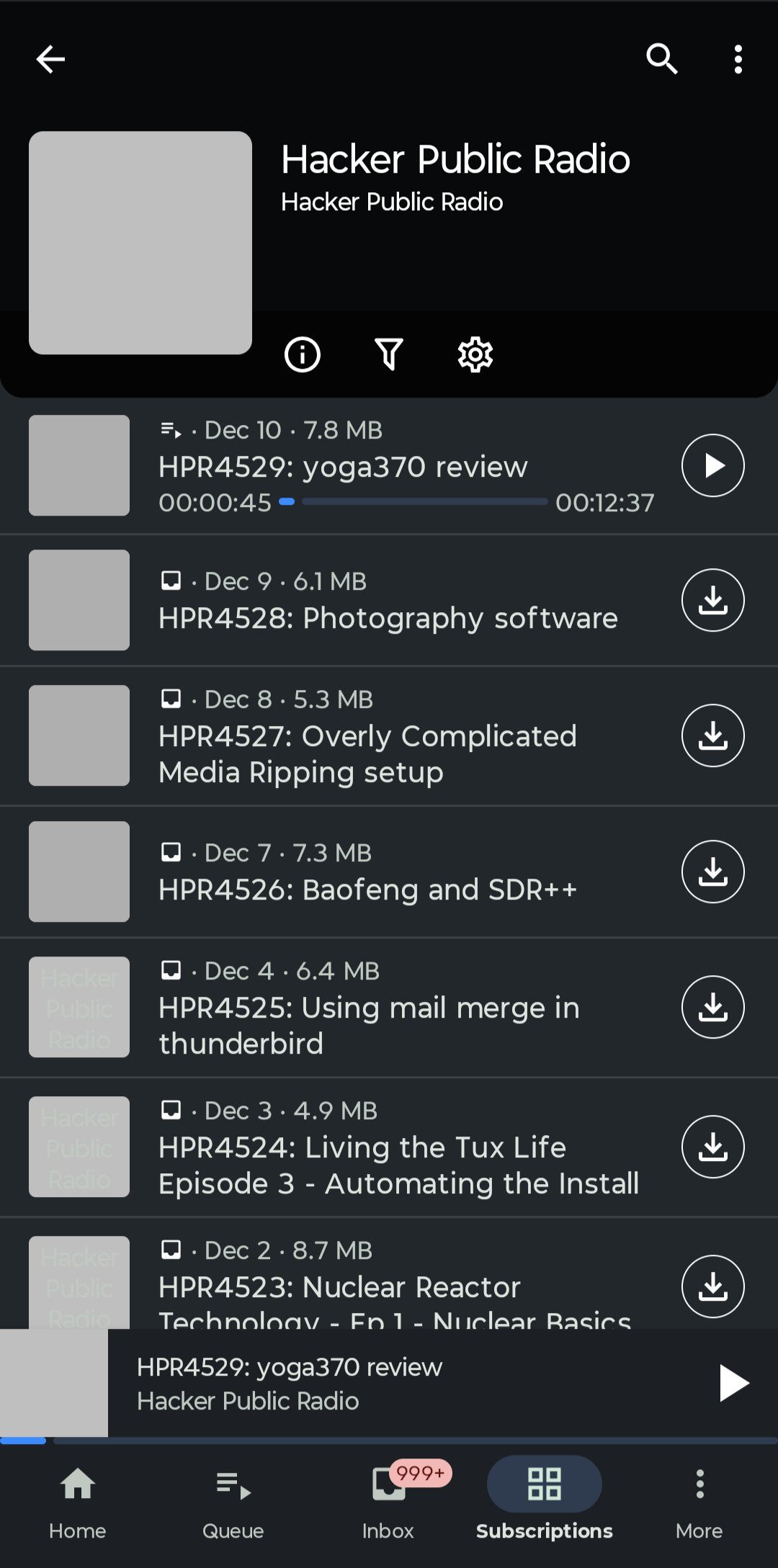This screenshot has width=778, height=1568.
Task: Open episode HPR4526: Baofeng and SDR++
Action: point(367,890)
